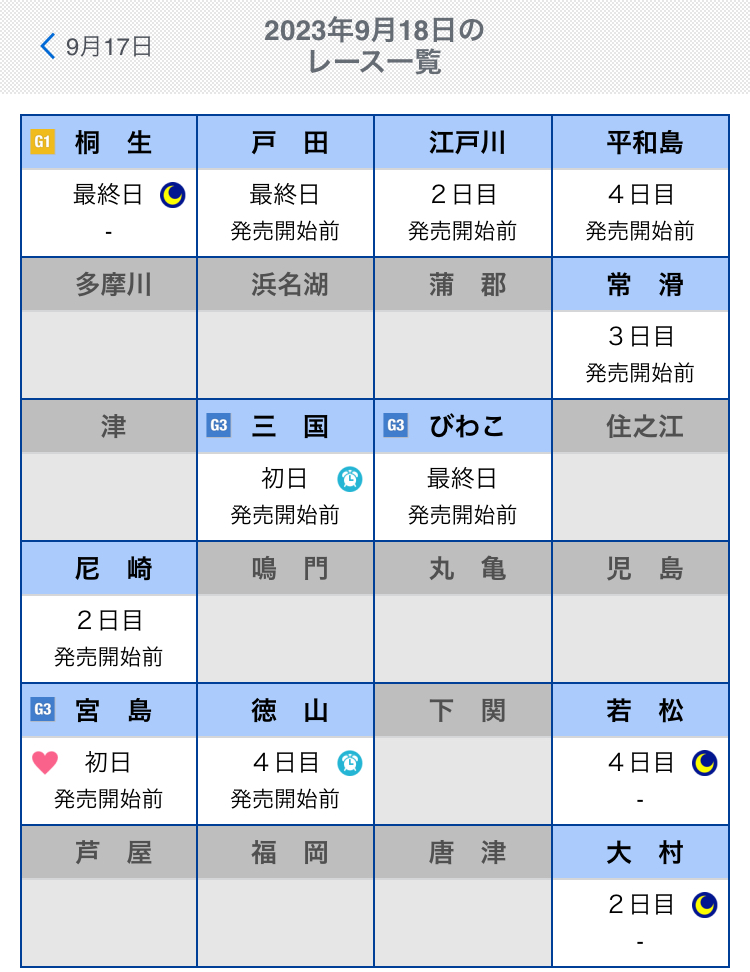Select the 徳山 venue card
Image resolution: width=750 pixels, height=972 pixels.
(286, 754)
